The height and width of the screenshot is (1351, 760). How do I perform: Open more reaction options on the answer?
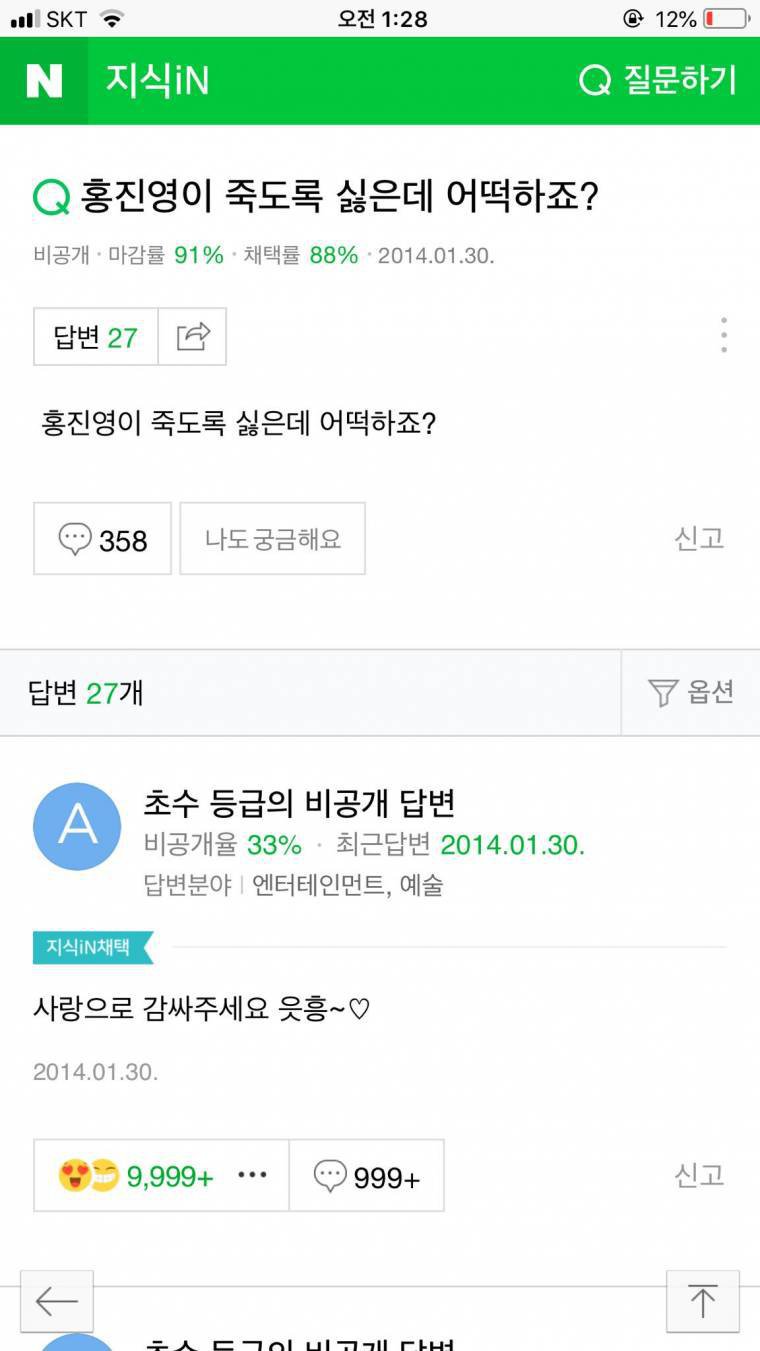252,1176
